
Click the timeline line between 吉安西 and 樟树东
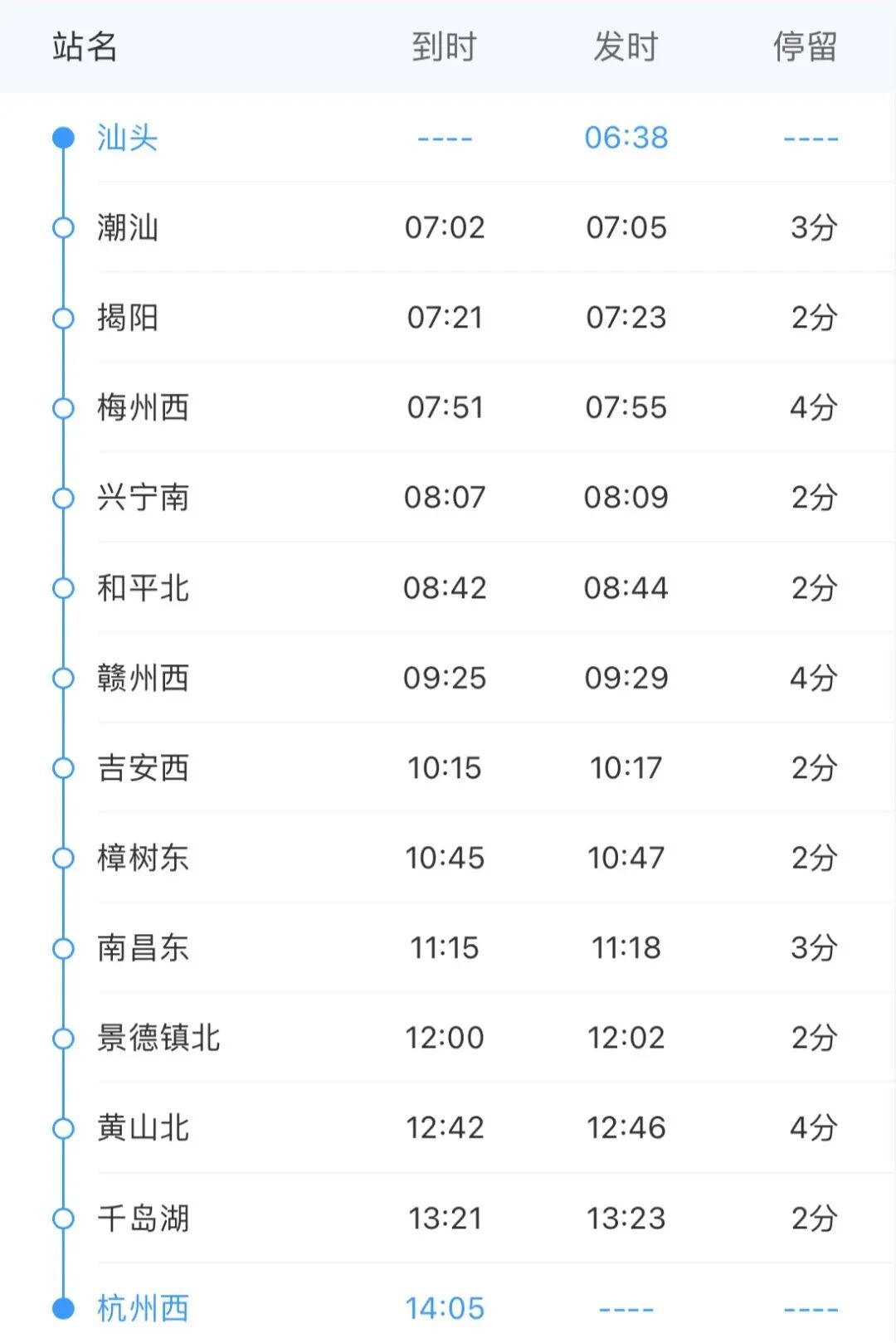[x=61, y=813]
